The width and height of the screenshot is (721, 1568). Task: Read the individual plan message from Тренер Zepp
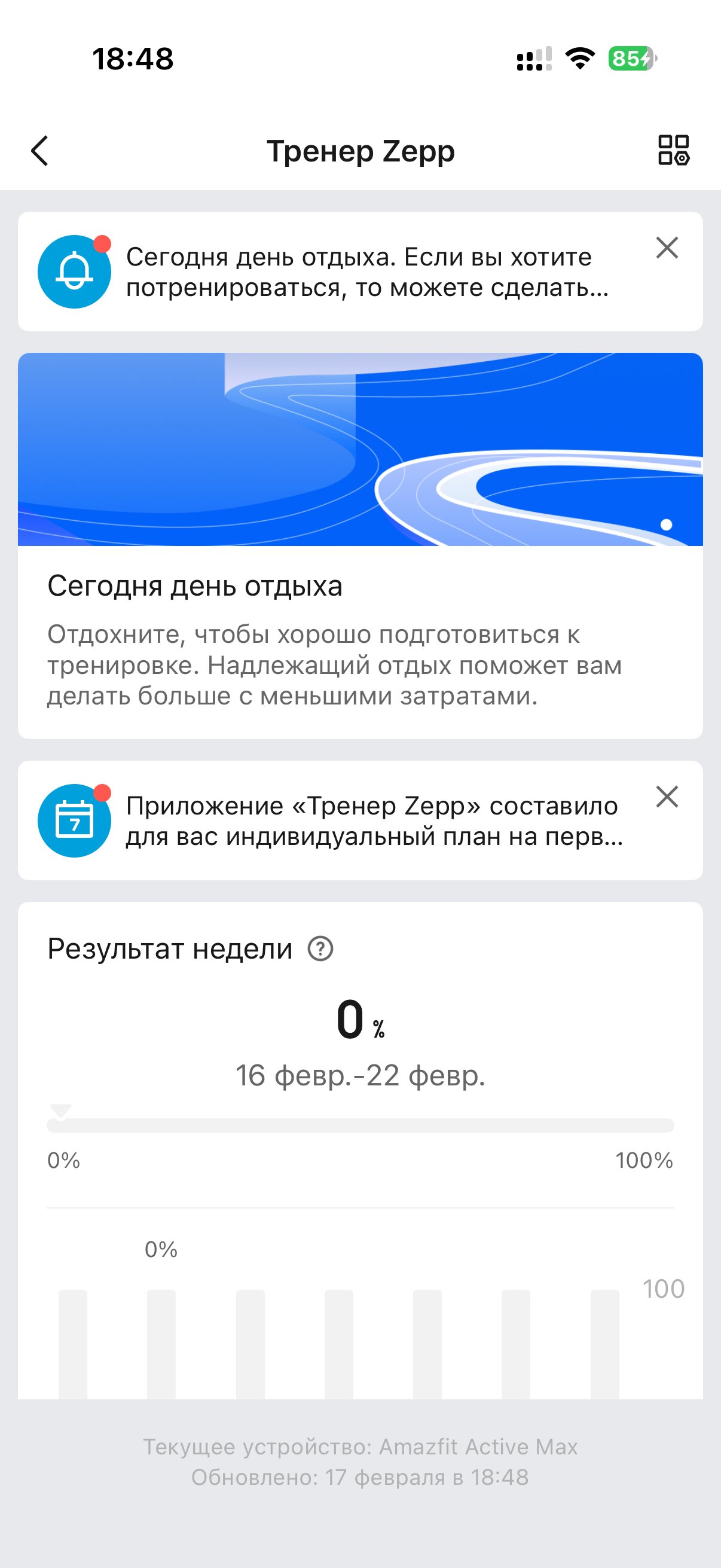[x=371, y=821]
